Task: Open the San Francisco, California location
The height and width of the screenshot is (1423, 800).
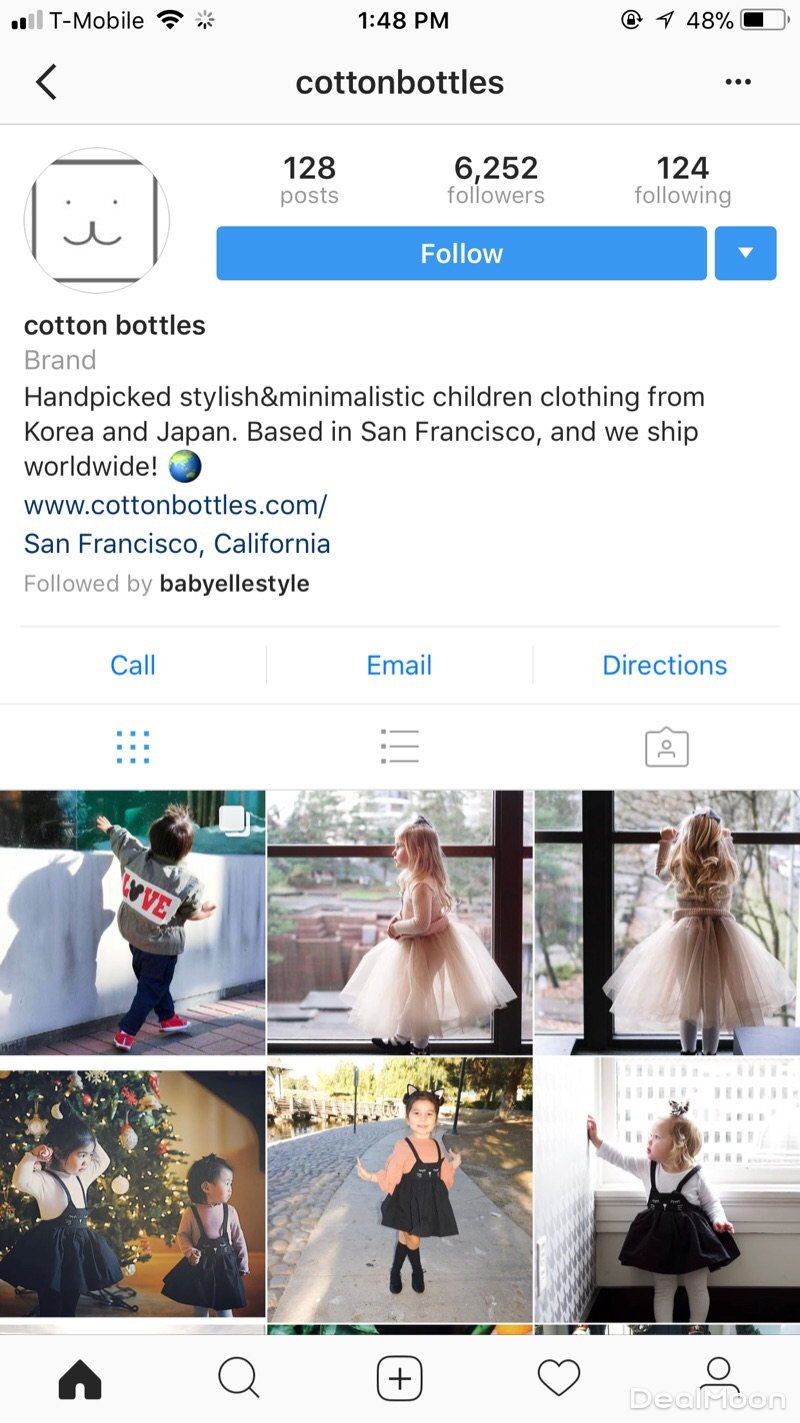Action: (177, 544)
